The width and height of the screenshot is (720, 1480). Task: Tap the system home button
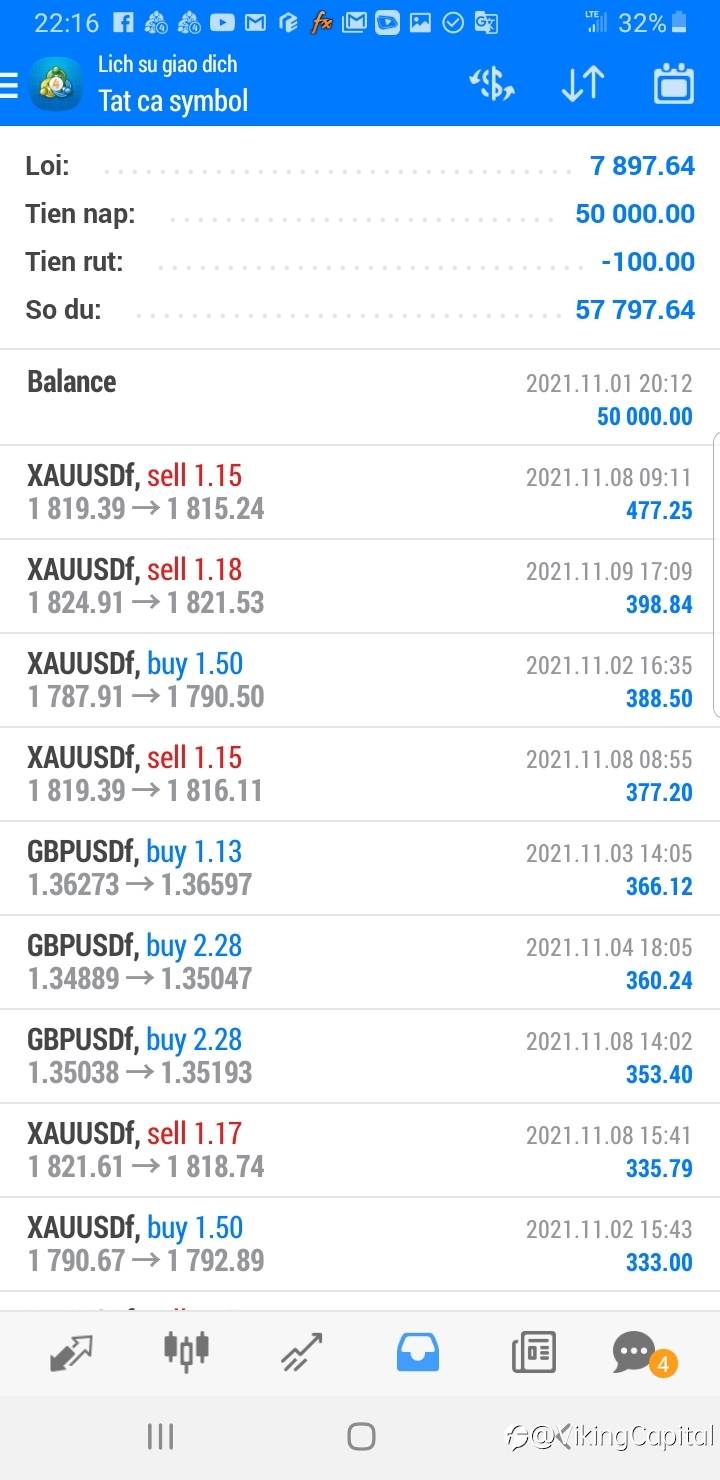click(361, 1437)
